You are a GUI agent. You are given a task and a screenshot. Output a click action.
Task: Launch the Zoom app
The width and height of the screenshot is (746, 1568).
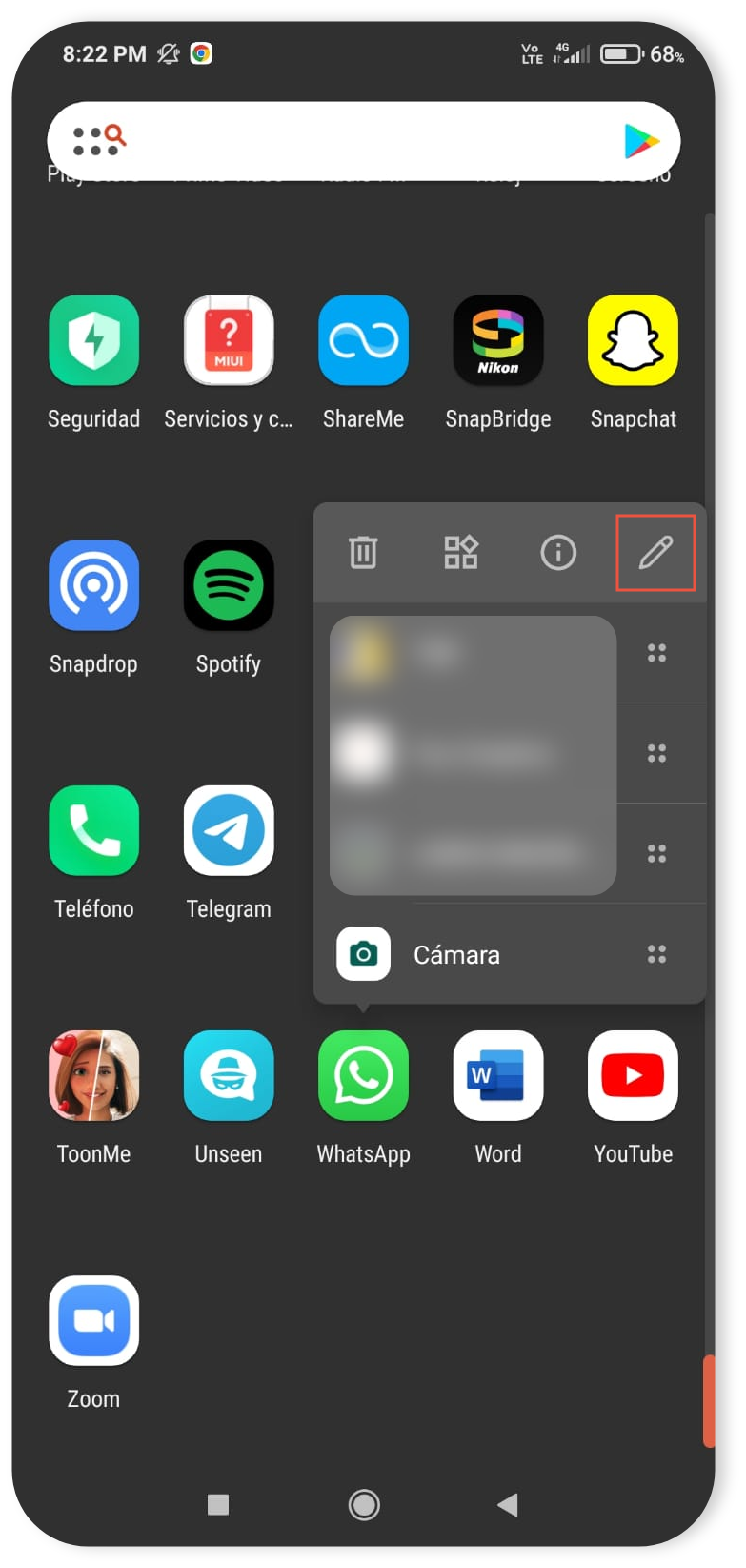tap(93, 1320)
